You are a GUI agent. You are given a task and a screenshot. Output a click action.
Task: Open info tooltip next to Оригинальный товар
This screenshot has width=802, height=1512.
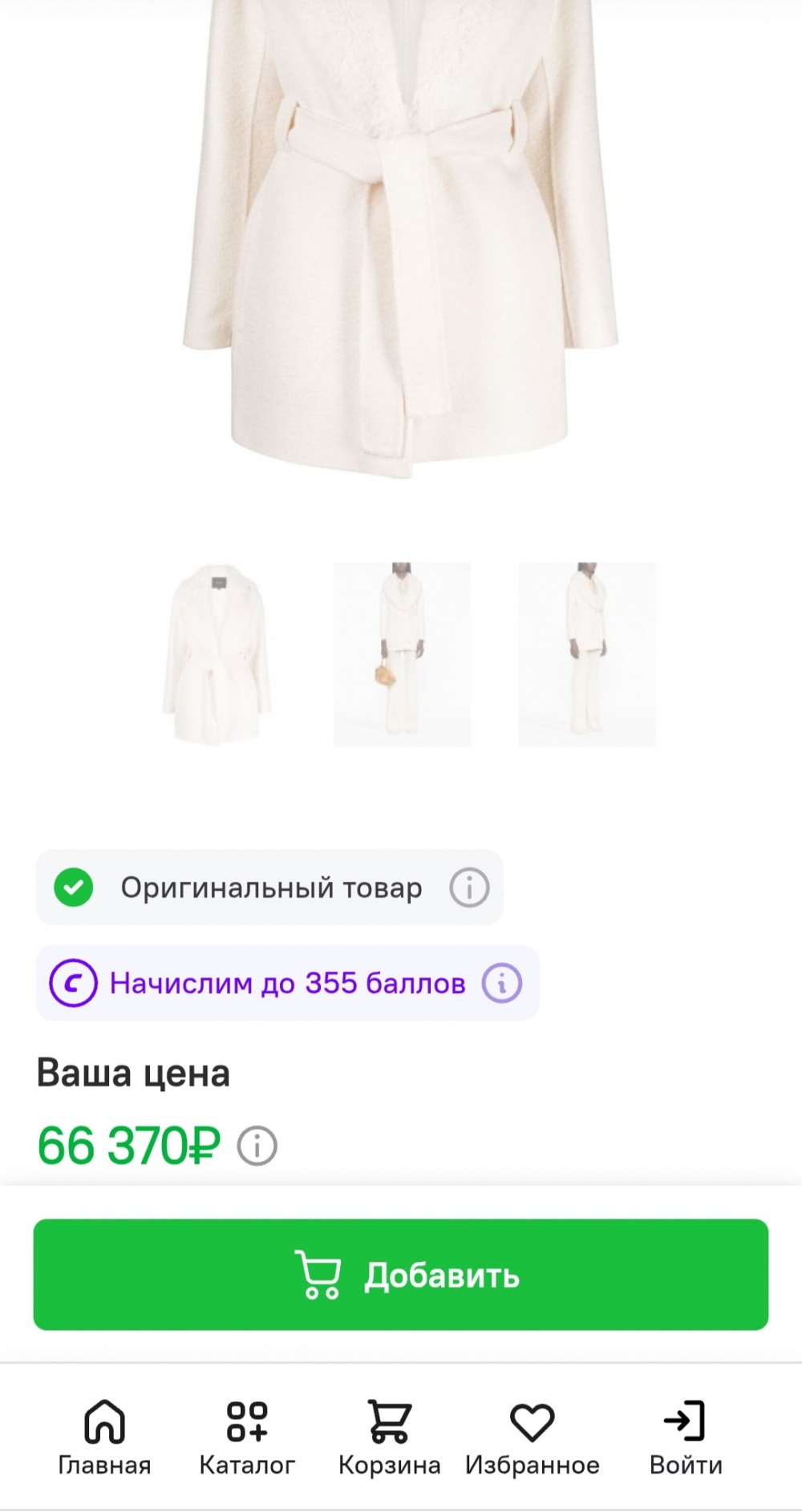(x=469, y=888)
